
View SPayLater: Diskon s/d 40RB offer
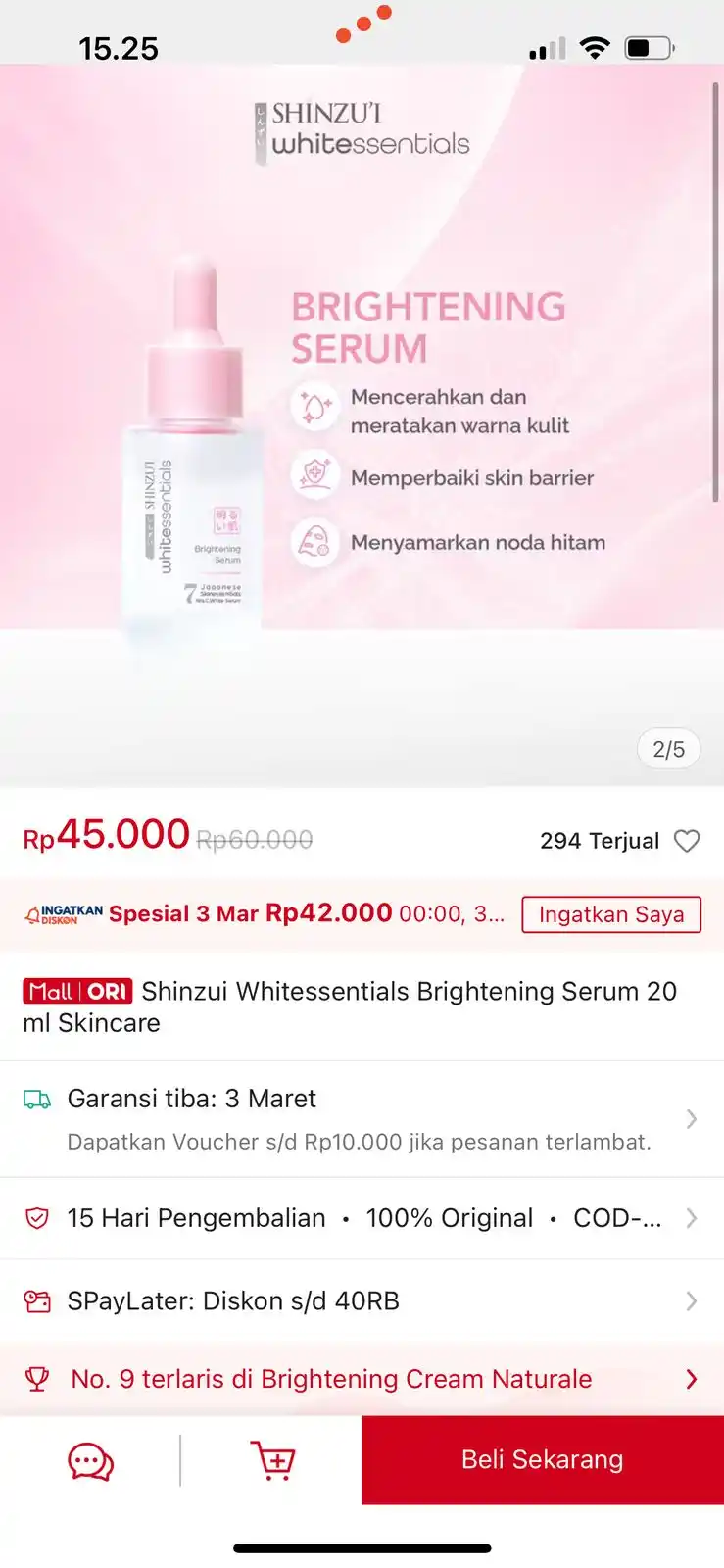(x=361, y=1301)
